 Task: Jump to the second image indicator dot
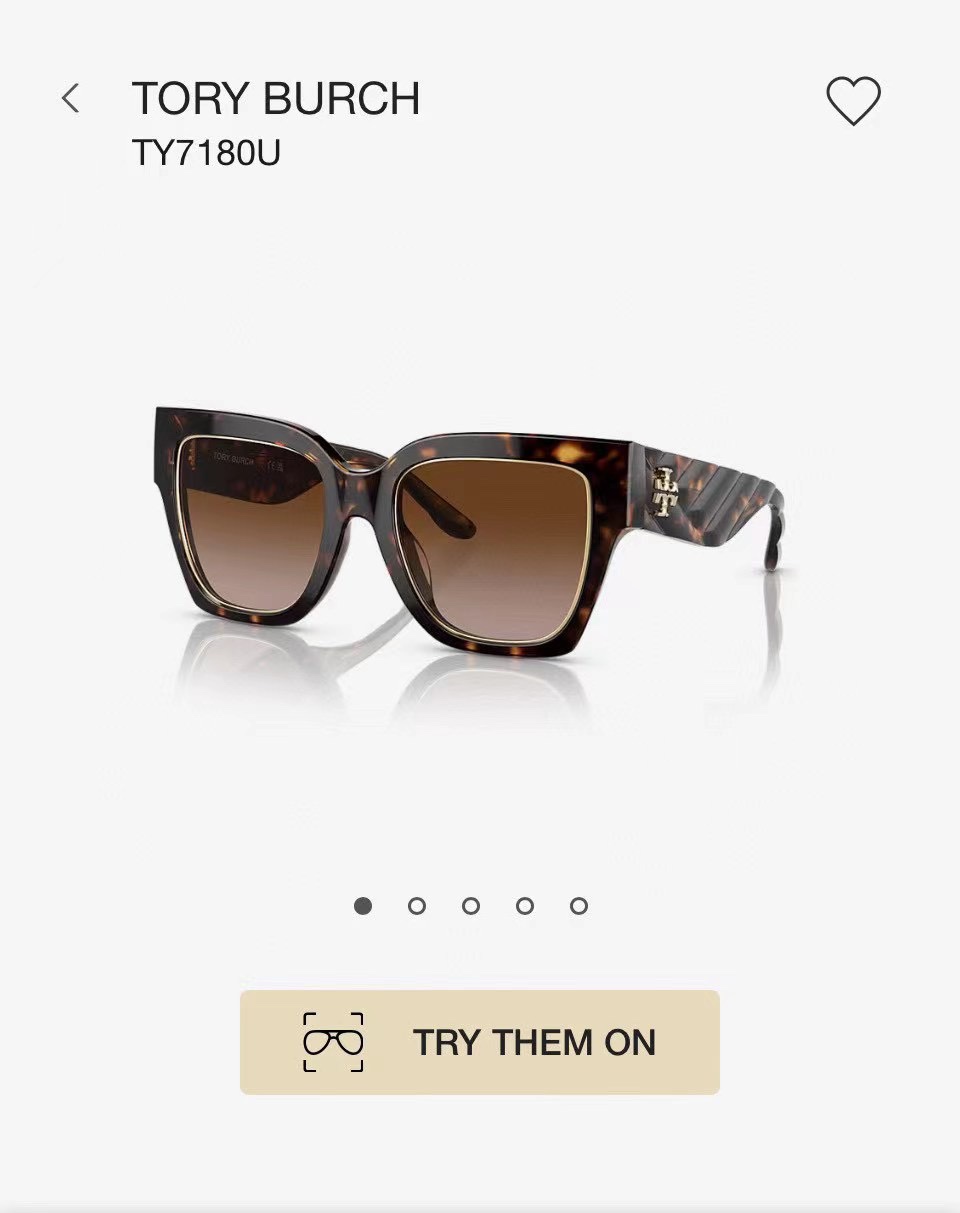tap(417, 906)
